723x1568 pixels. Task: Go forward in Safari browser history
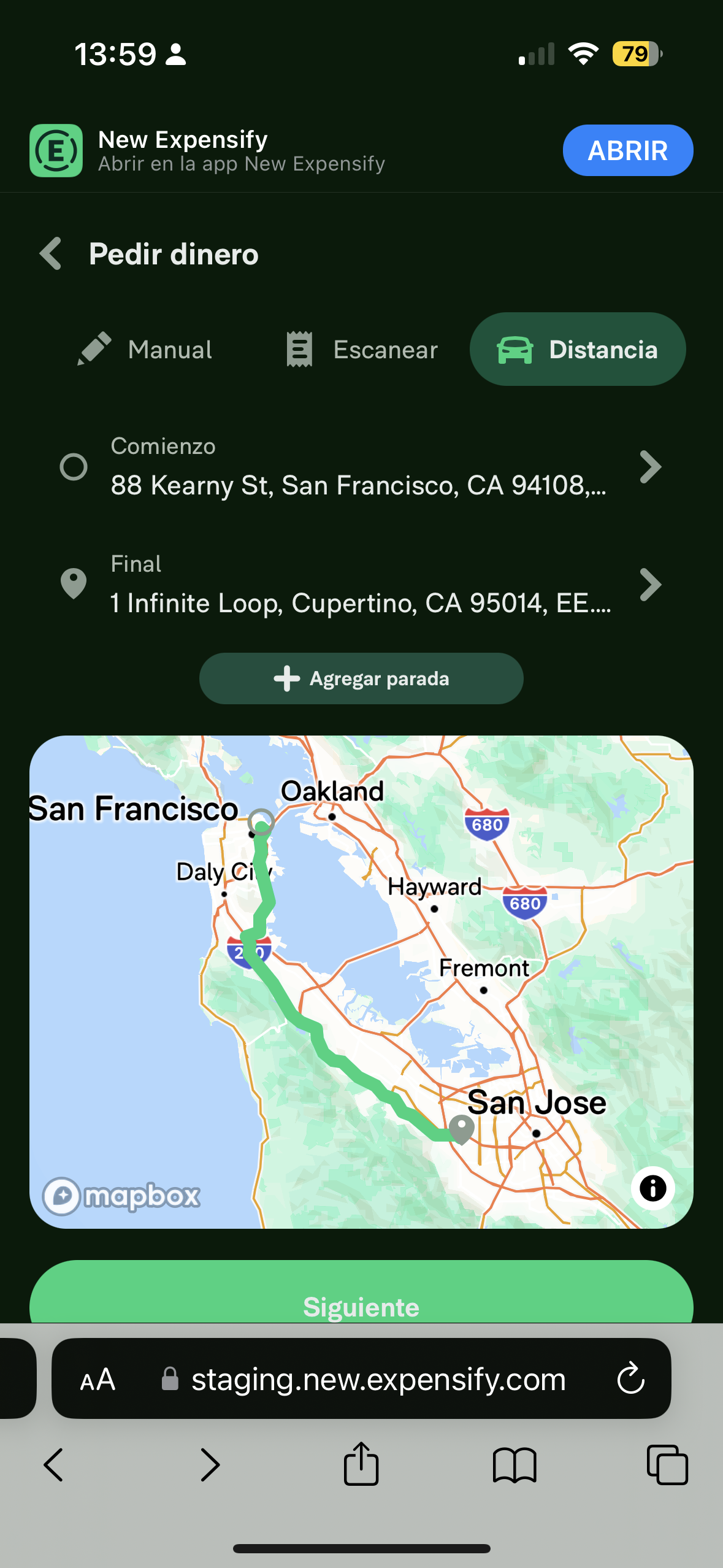click(210, 1465)
